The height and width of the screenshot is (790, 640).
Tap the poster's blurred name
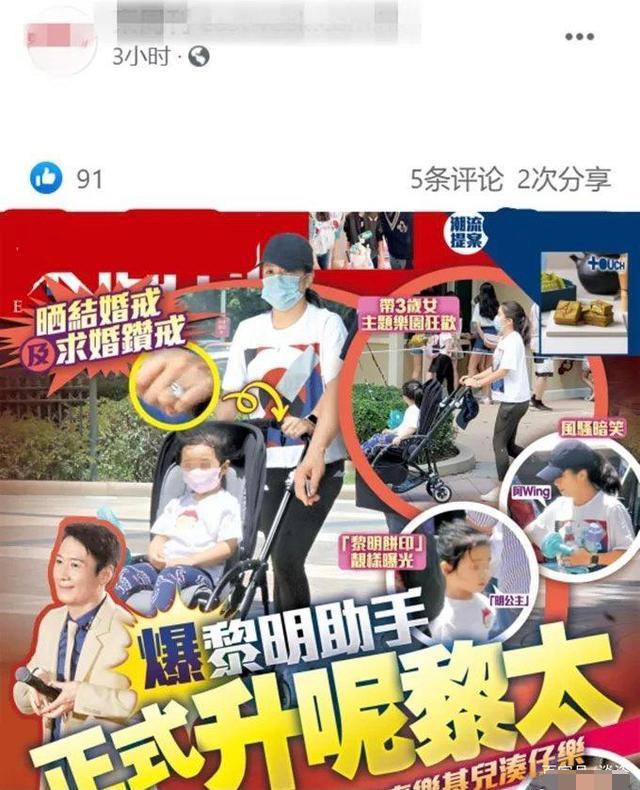tap(200, 20)
